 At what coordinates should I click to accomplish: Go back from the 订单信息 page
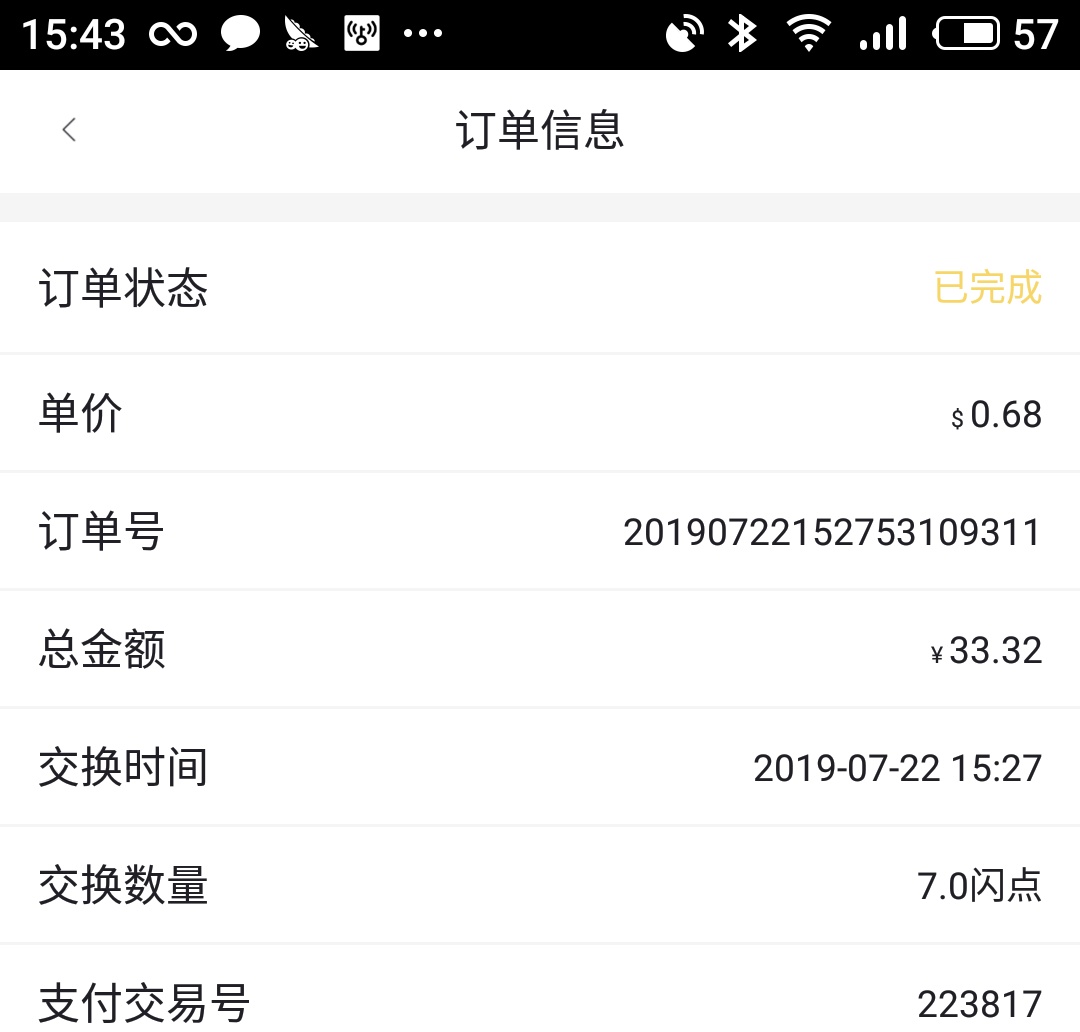pyautogui.click(x=68, y=130)
